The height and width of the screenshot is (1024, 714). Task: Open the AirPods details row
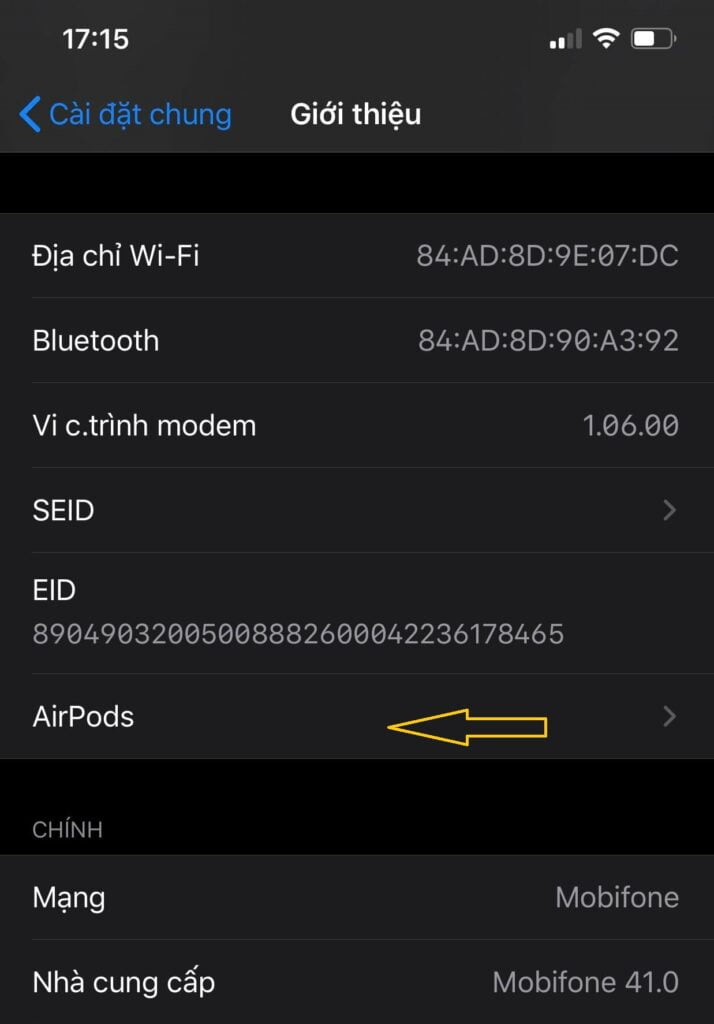coord(356,716)
